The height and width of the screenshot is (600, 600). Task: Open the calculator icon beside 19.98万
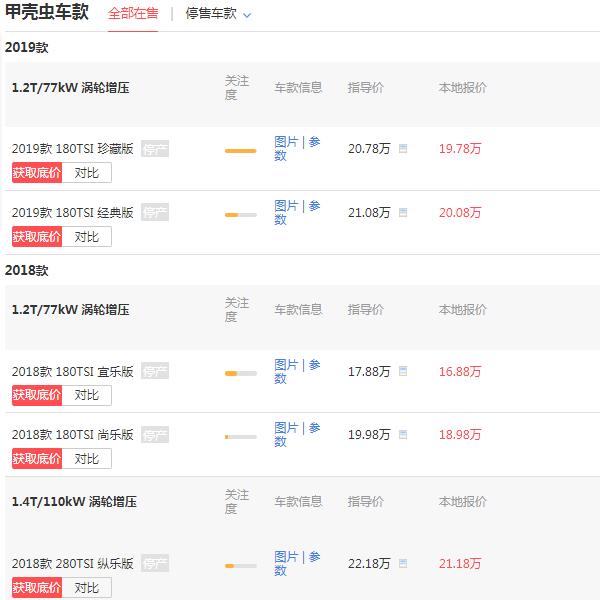click(403, 435)
